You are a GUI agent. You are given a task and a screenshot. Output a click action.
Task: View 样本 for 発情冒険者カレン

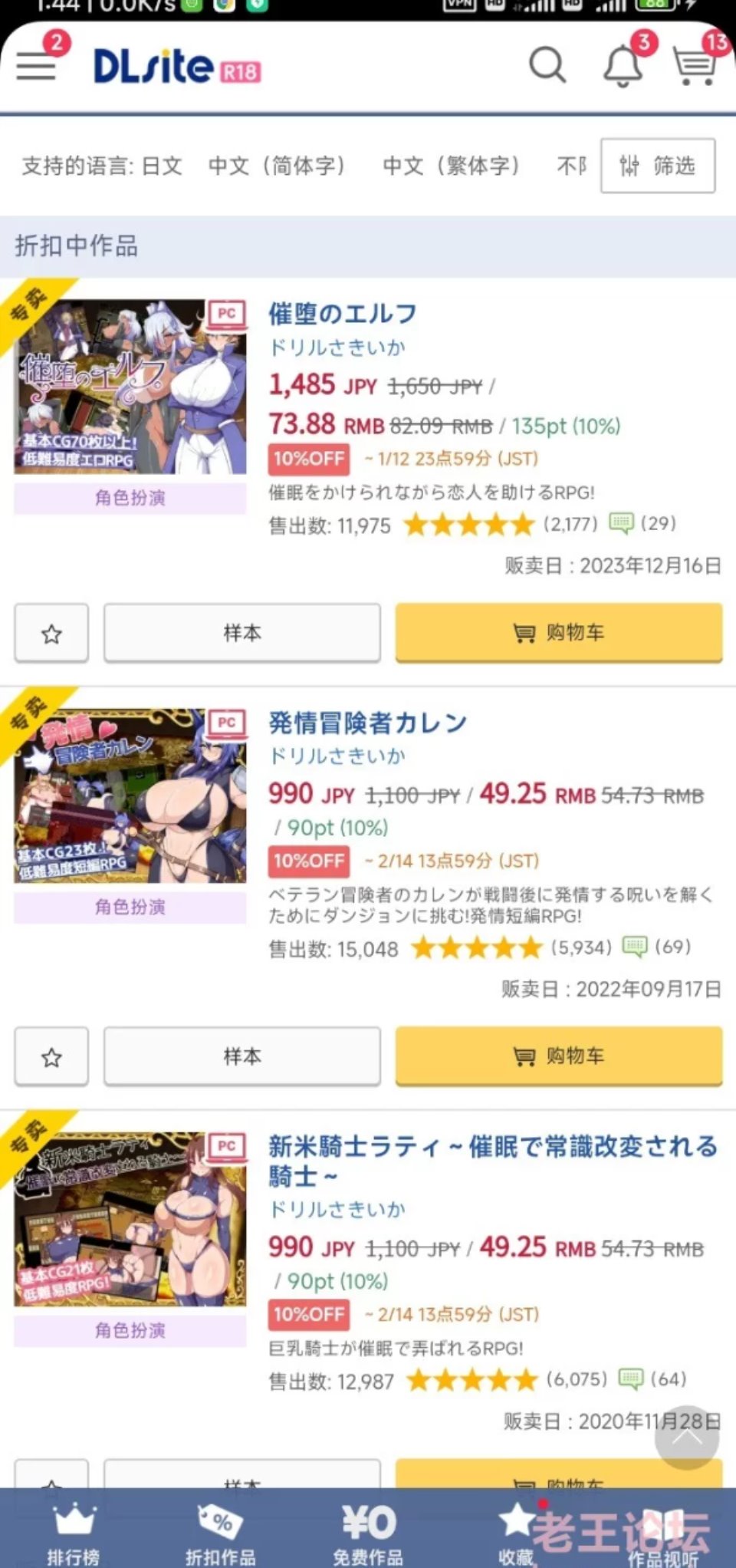(x=242, y=1057)
